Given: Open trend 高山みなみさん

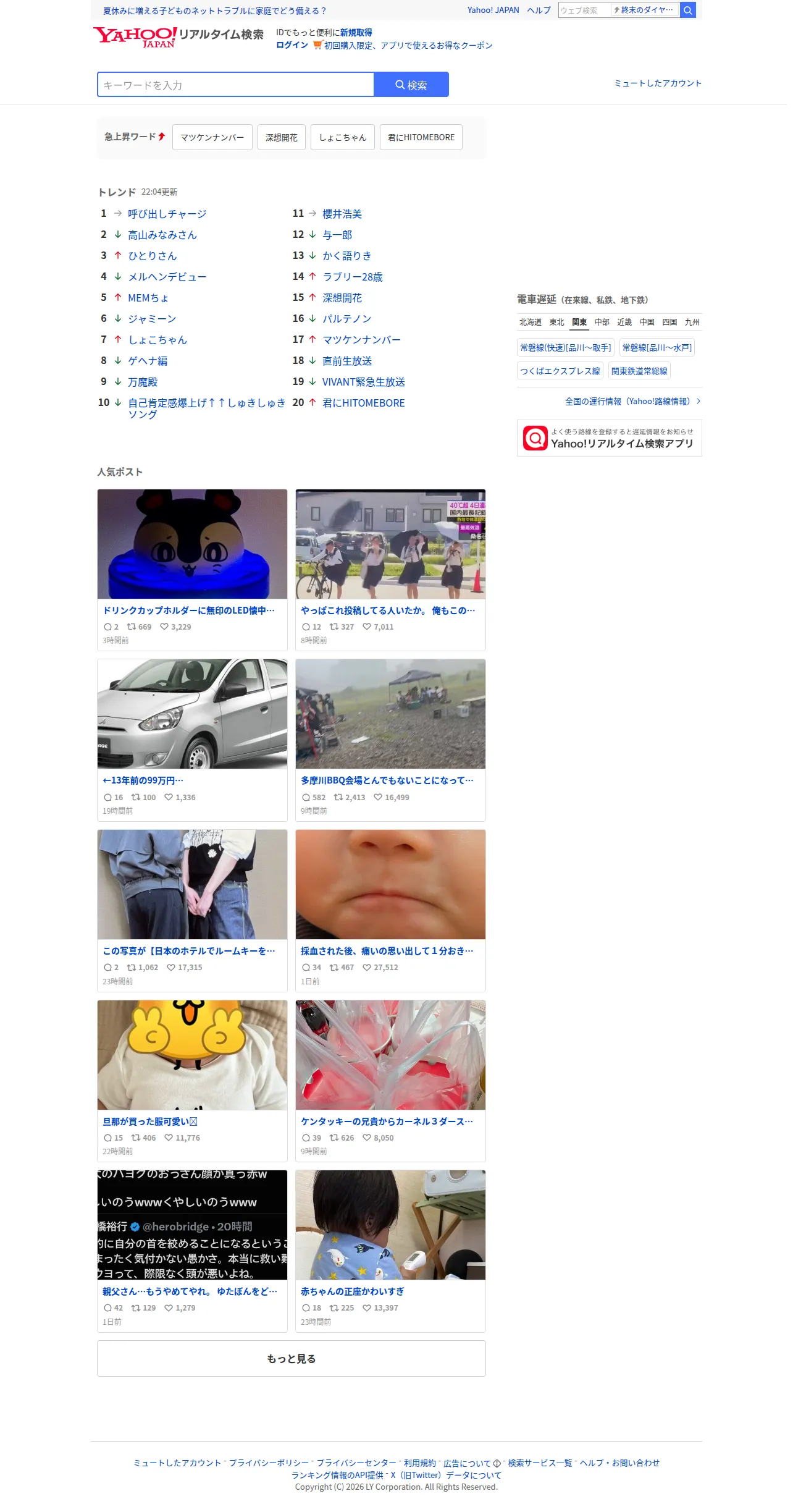Looking at the screenshot, I should click(x=162, y=235).
